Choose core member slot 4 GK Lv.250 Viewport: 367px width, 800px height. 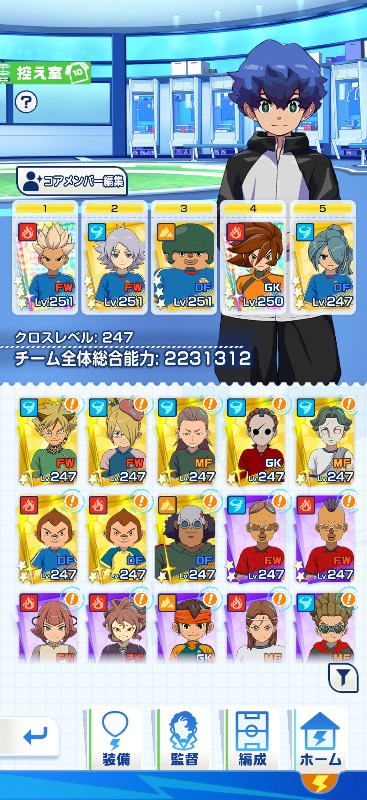(253, 257)
